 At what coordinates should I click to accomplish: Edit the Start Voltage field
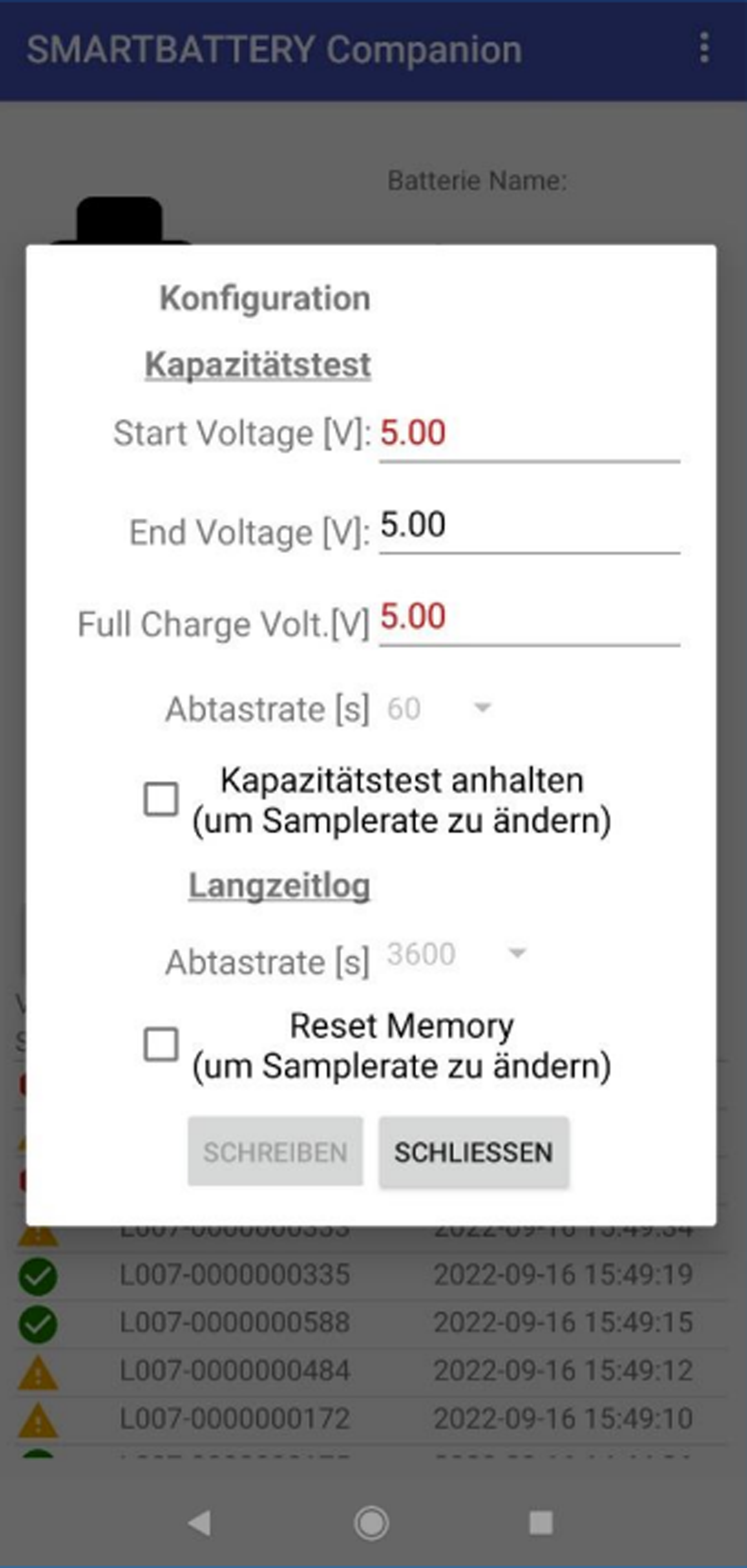(528, 434)
